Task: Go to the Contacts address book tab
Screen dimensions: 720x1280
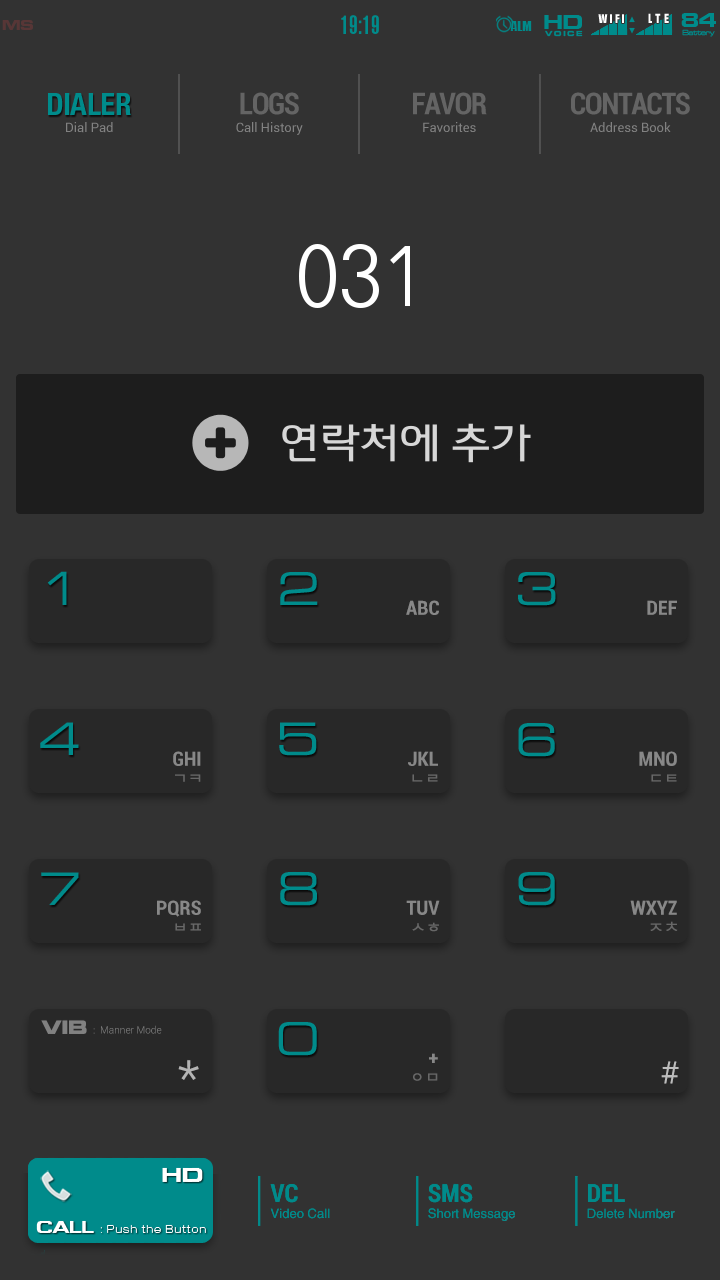Action: [x=629, y=113]
